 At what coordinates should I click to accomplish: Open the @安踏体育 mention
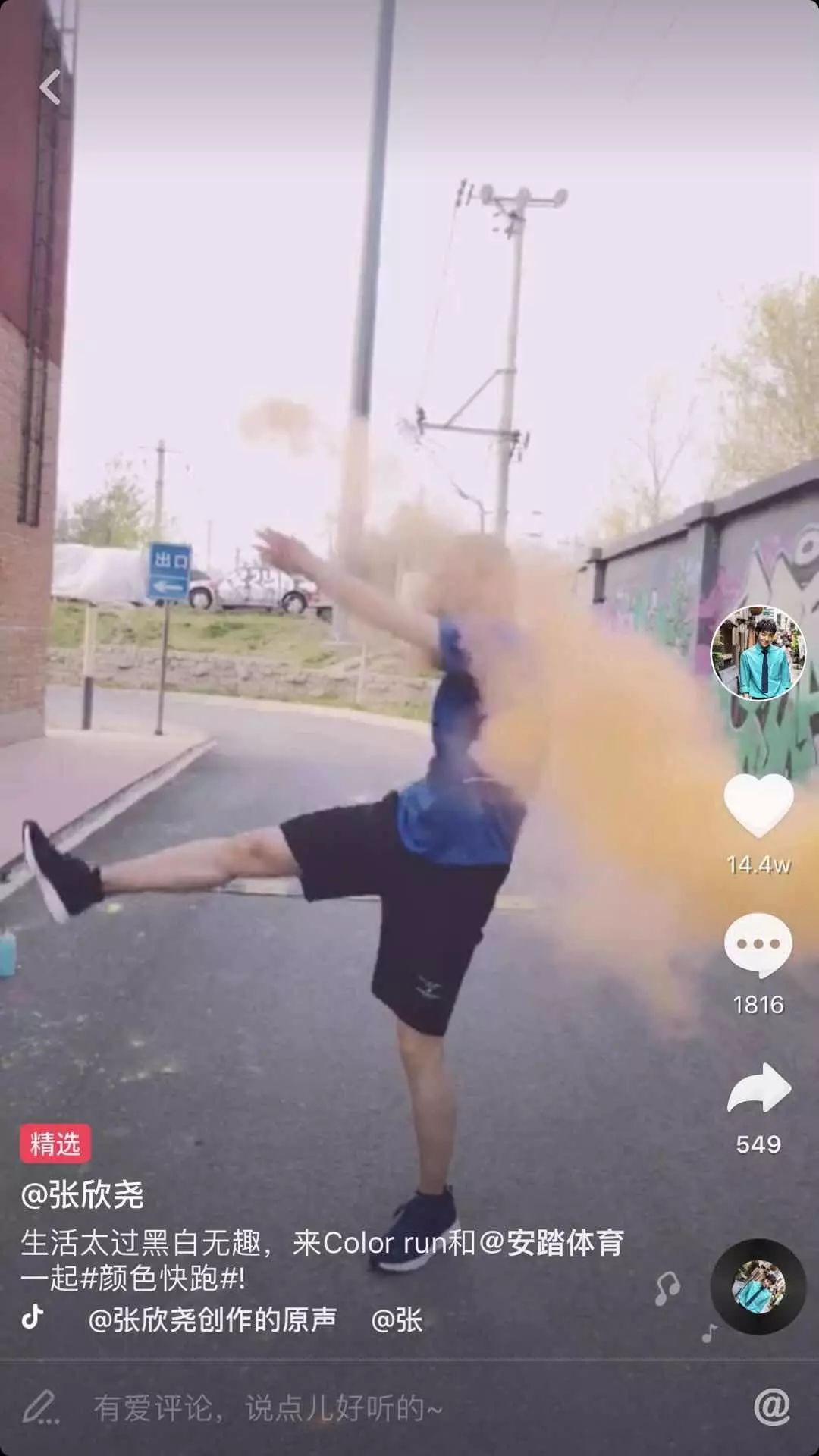[551, 1243]
